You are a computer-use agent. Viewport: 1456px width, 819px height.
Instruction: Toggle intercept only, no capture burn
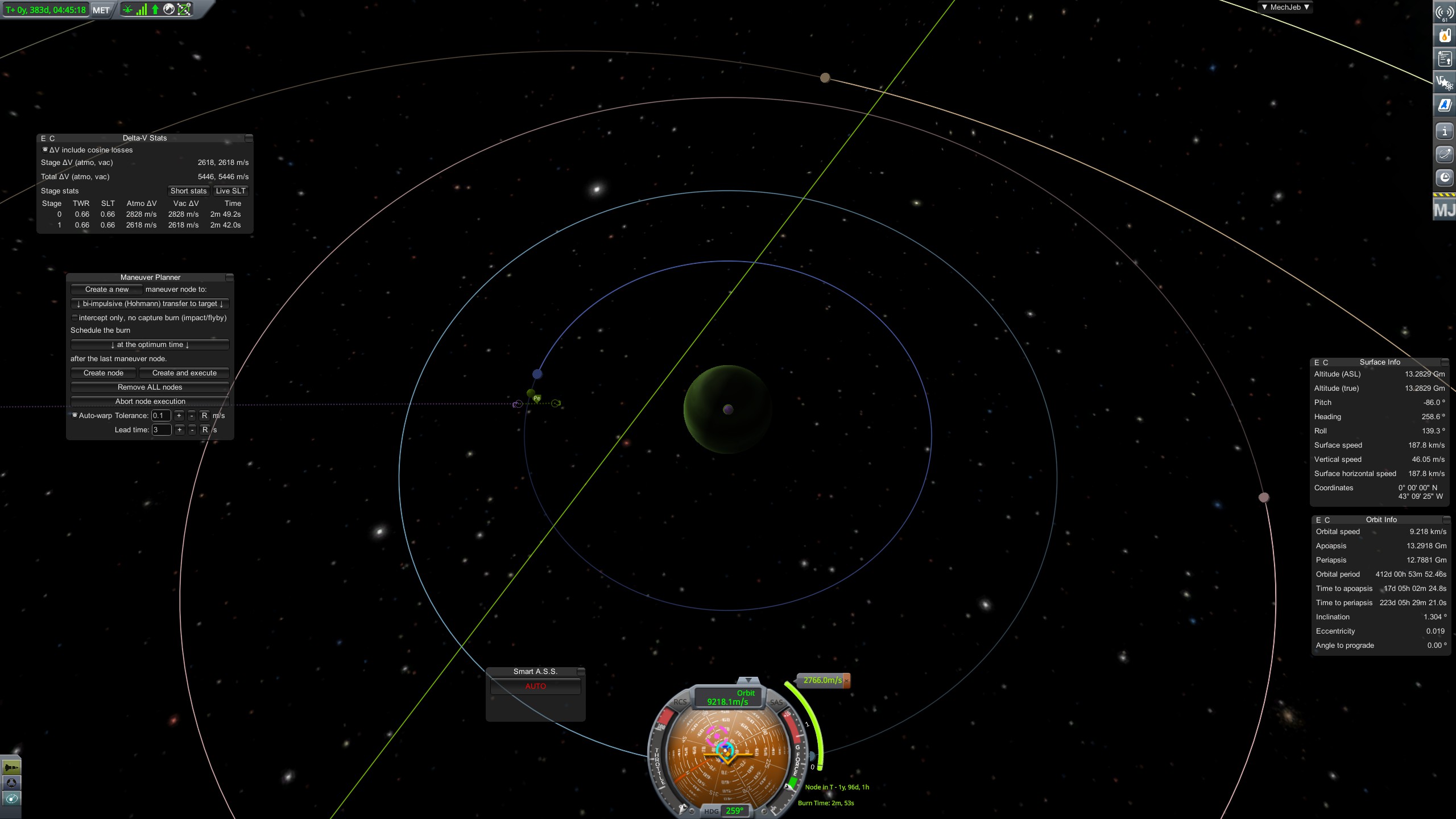click(75, 318)
